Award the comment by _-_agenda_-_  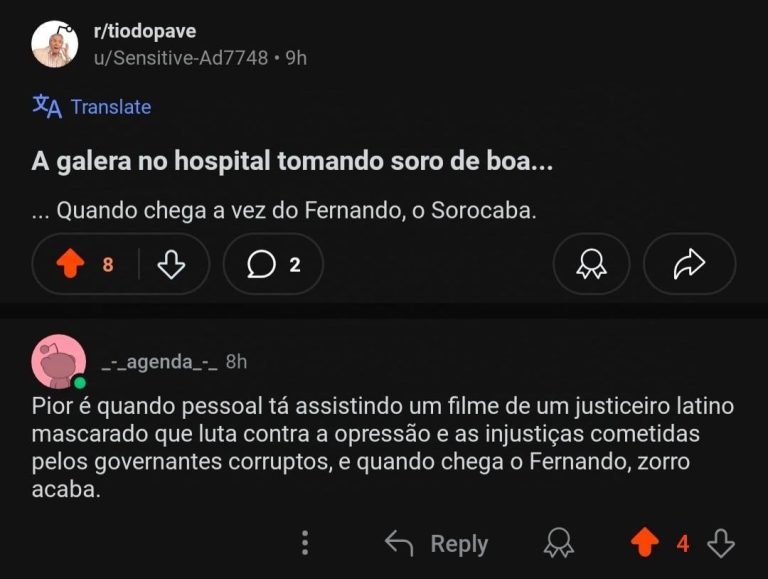click(558, 543)
